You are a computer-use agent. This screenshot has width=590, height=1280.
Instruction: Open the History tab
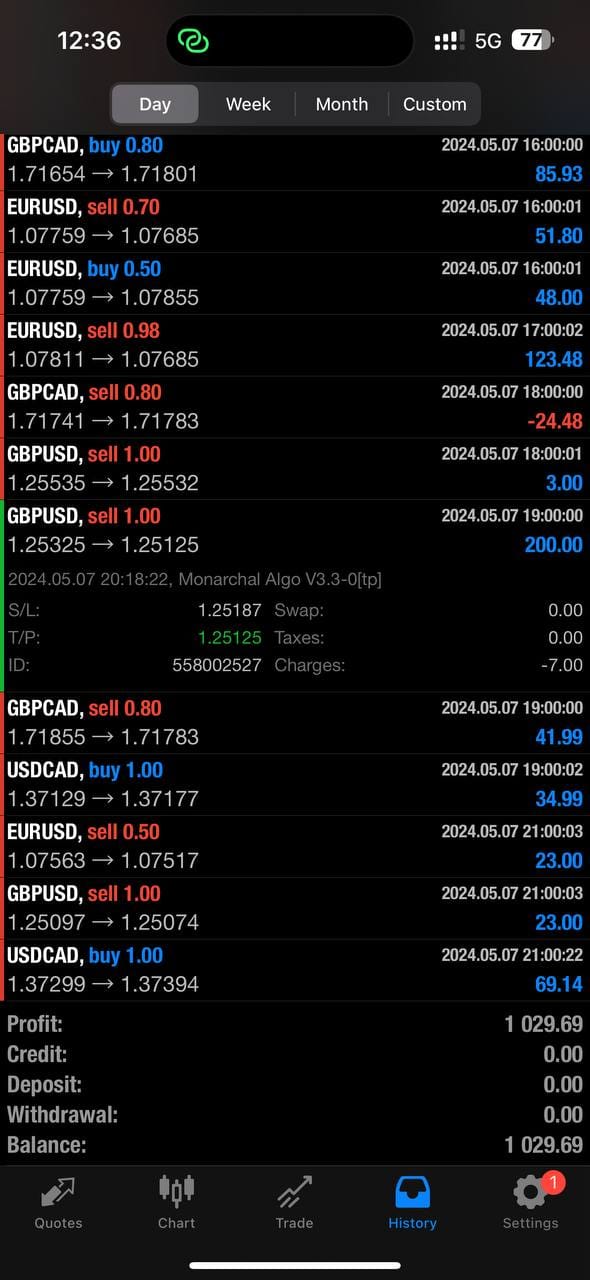click(x=413, y=1203)
